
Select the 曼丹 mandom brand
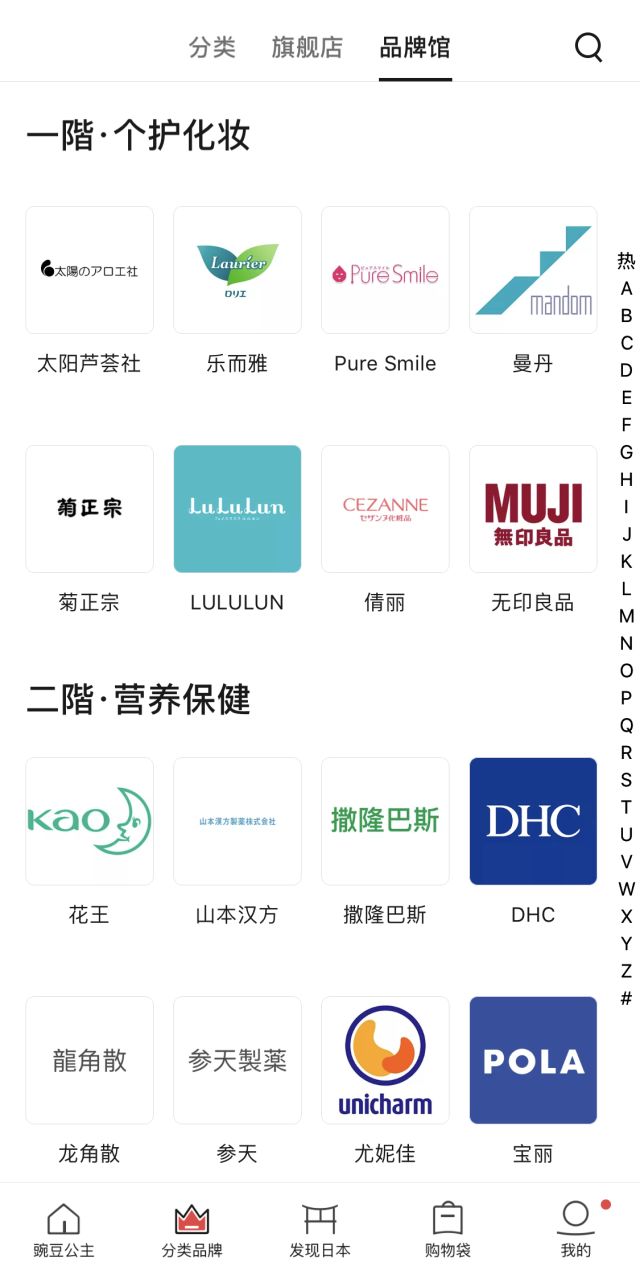click(533, 270)
